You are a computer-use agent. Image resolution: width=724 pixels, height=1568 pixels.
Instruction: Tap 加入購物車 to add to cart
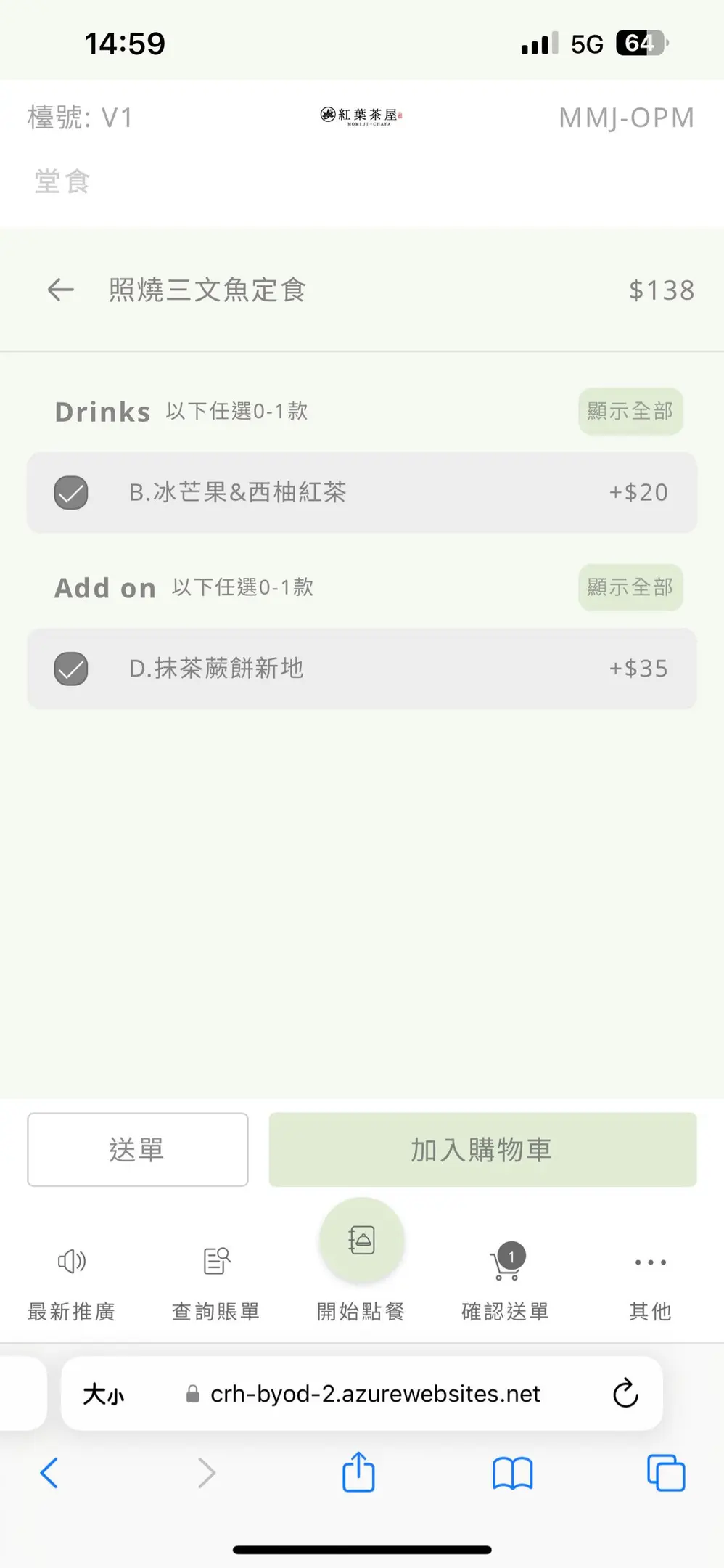point(482,1150)
